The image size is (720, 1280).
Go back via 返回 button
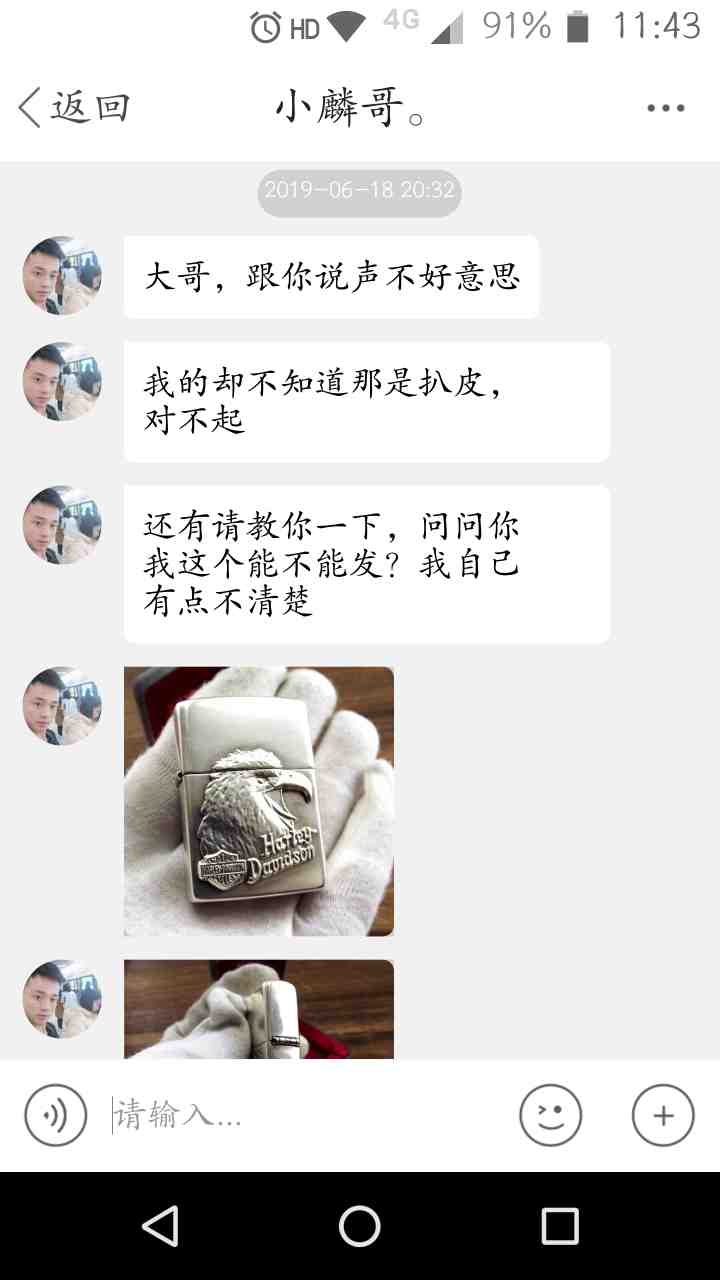[x=74, y=107]
